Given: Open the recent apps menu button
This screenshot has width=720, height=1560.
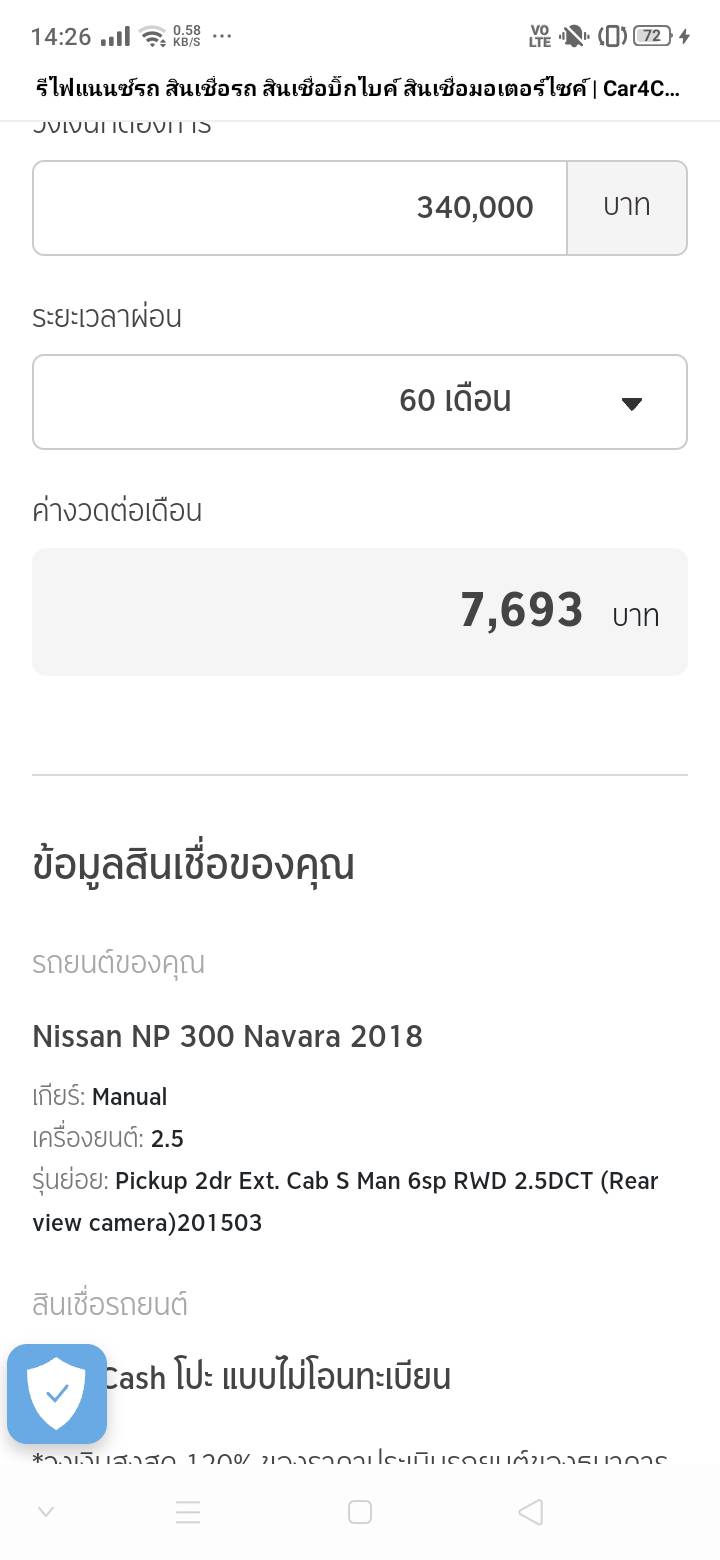Looking at the screenshot, I should [x=188, y=1512].
